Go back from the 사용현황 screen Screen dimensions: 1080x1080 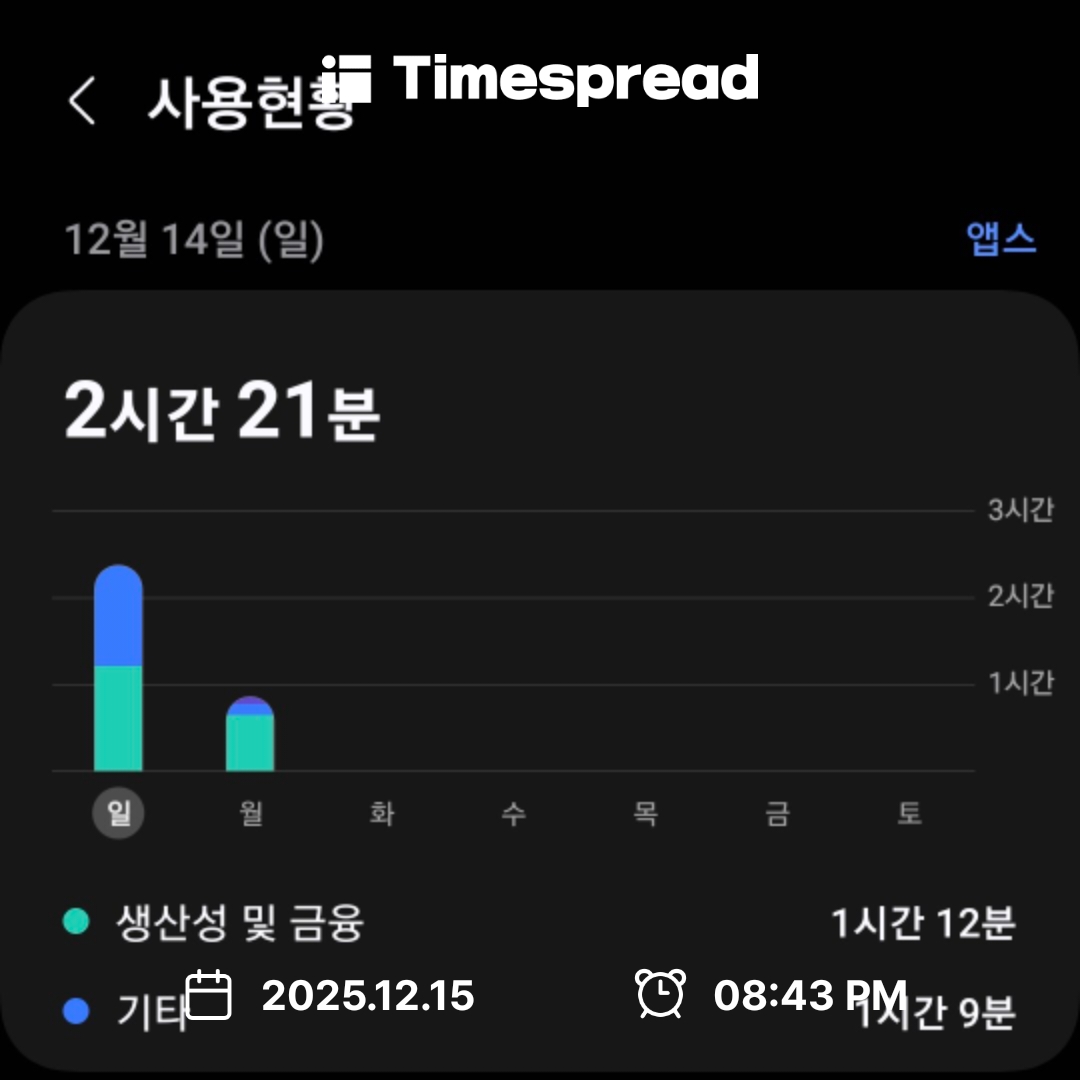(x=82, y=101)
